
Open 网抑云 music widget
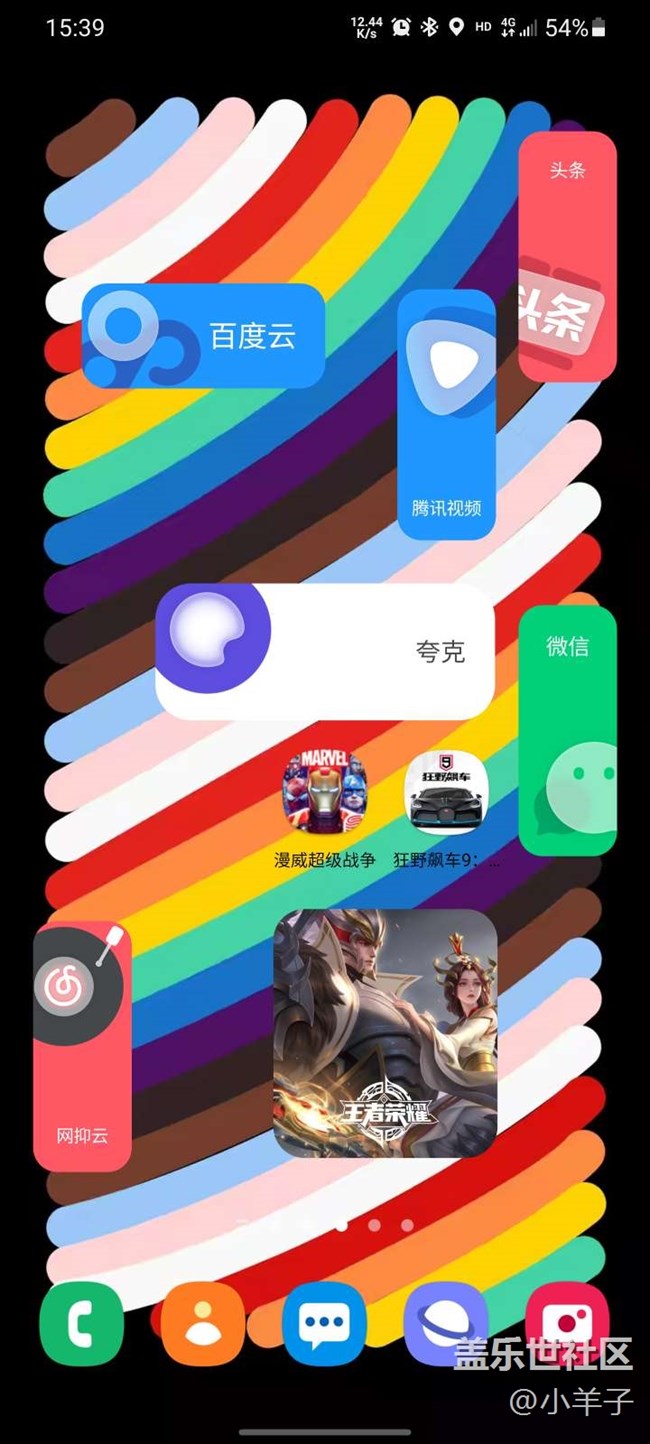[x=82, y=1045]
